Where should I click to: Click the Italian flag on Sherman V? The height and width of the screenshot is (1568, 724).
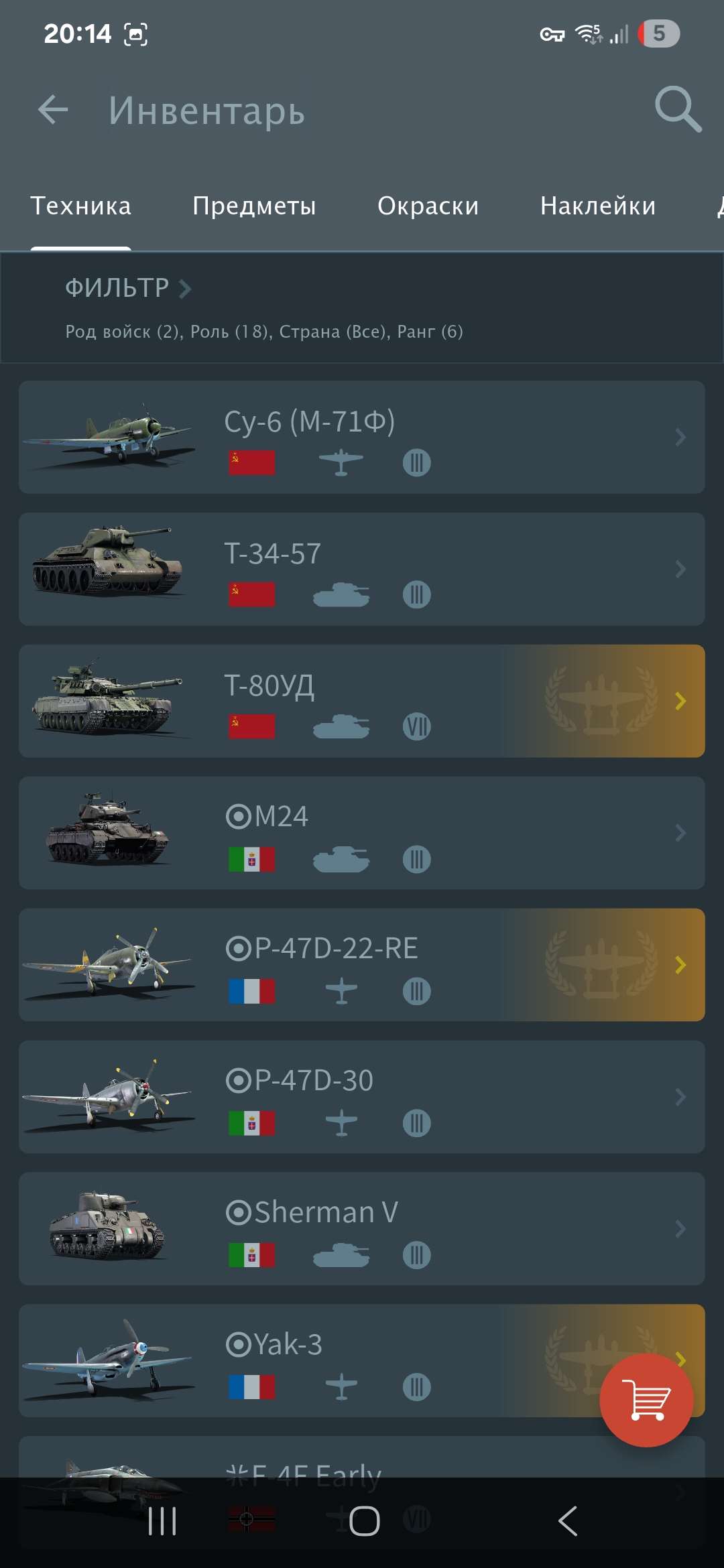251,1255
